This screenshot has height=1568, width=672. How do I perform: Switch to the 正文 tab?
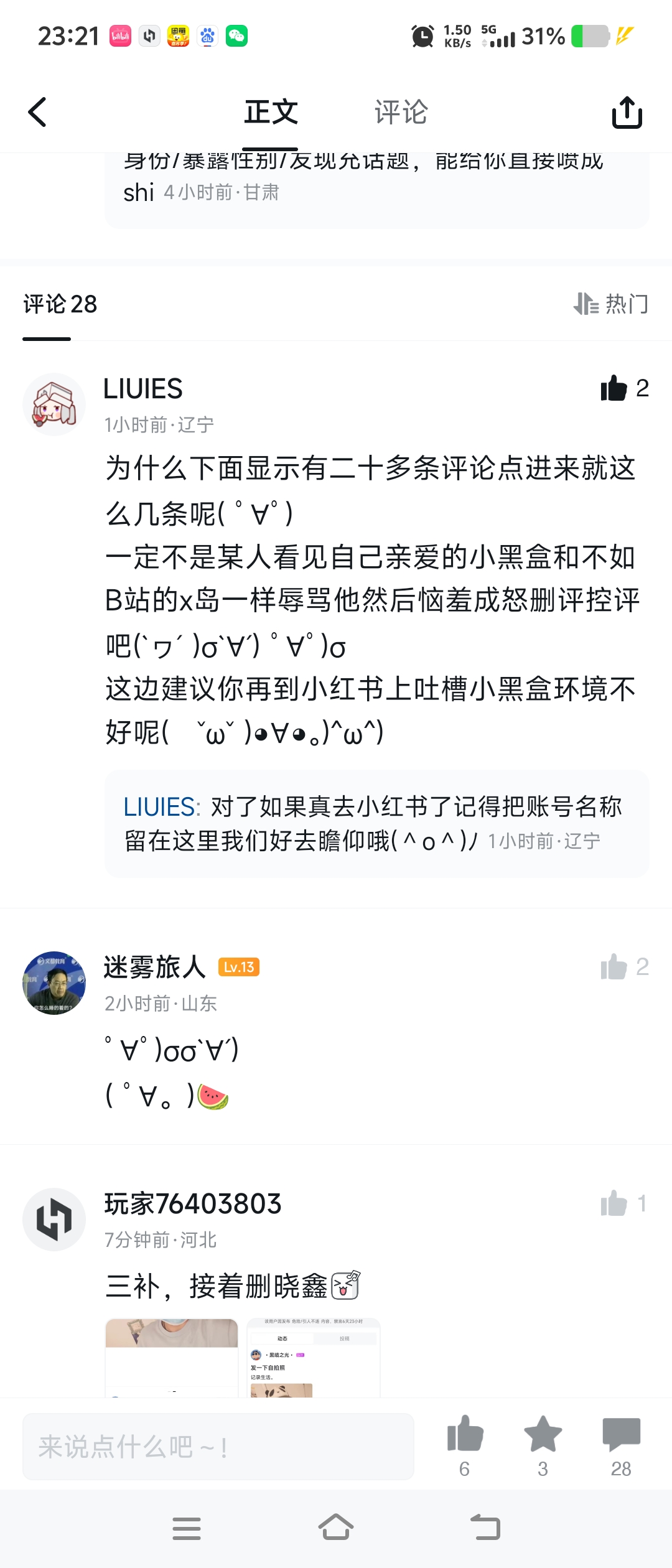tap(271, 113)
